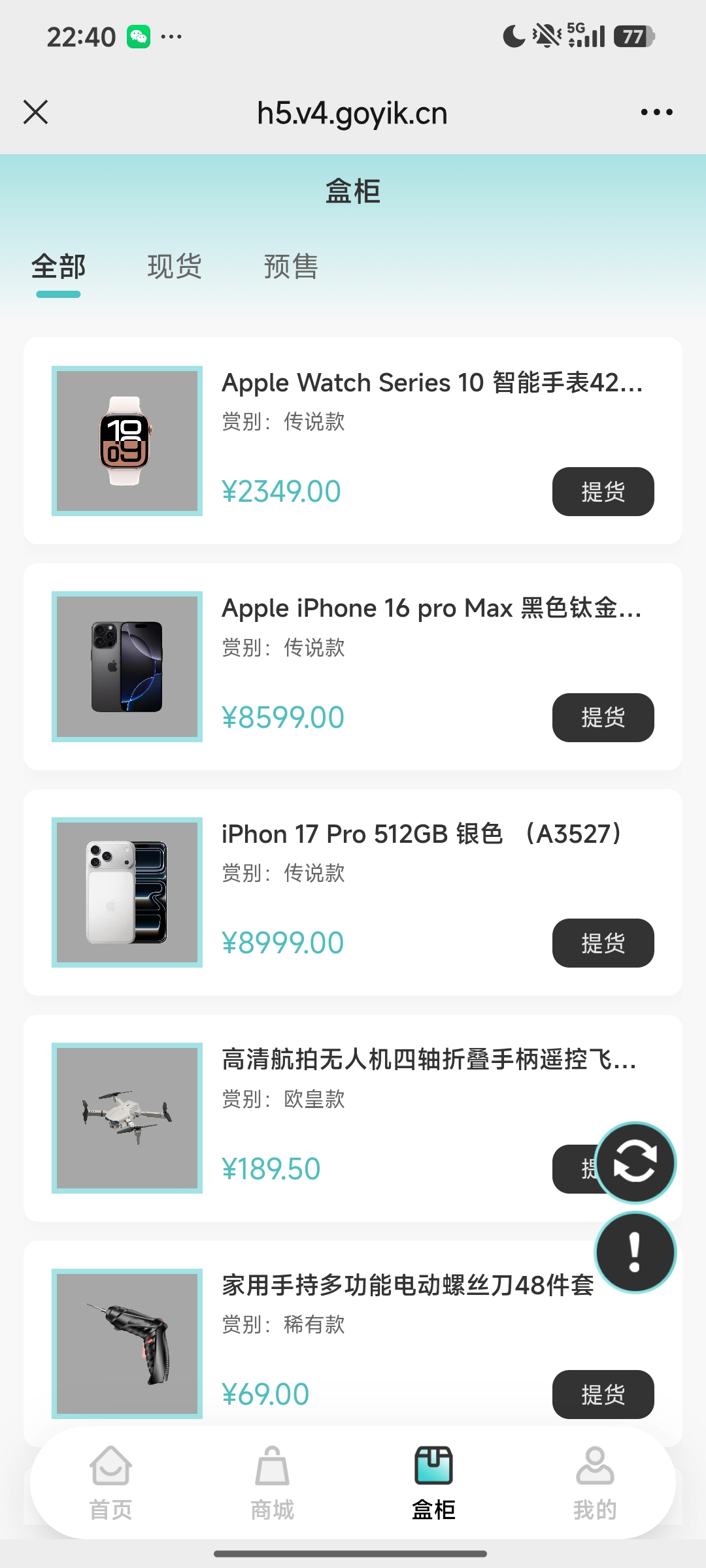Tap the floating refresh/swap circle icon
Screen dimensions: 706x1568
point(635,1162)
